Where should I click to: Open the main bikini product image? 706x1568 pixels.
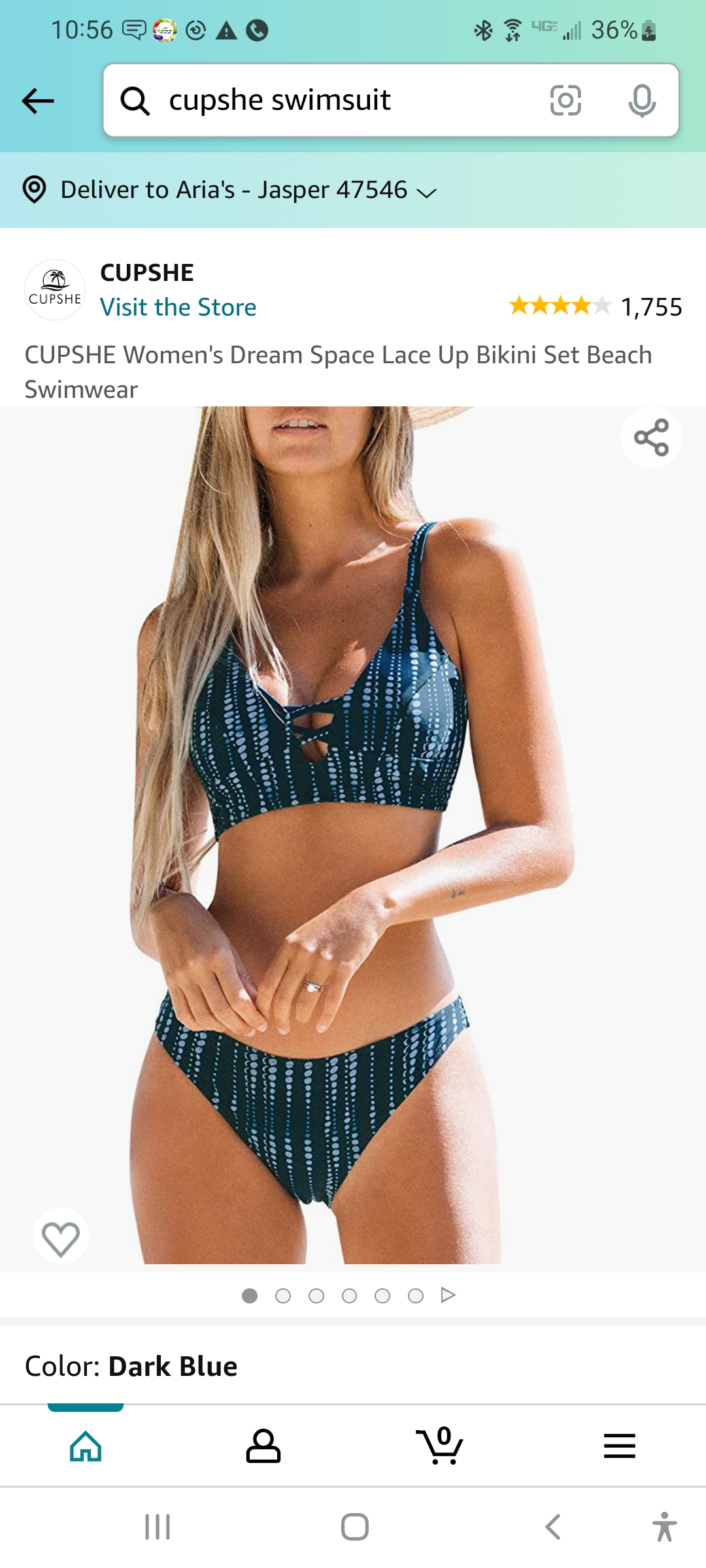tap(353, 835)
